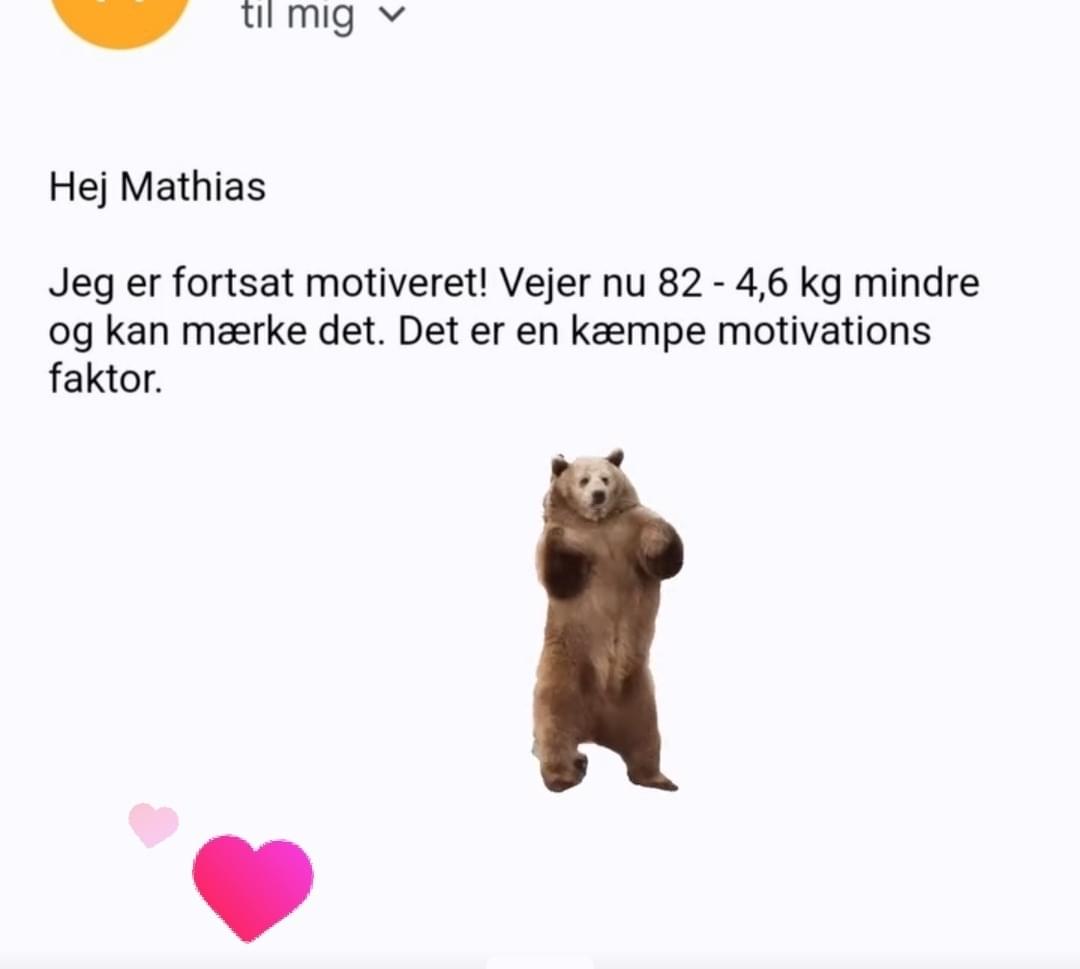The height and width of the screenshot is (969, 1080).
Task: Open the sender's orange profile avatar
Action: (x=120, y=17)
